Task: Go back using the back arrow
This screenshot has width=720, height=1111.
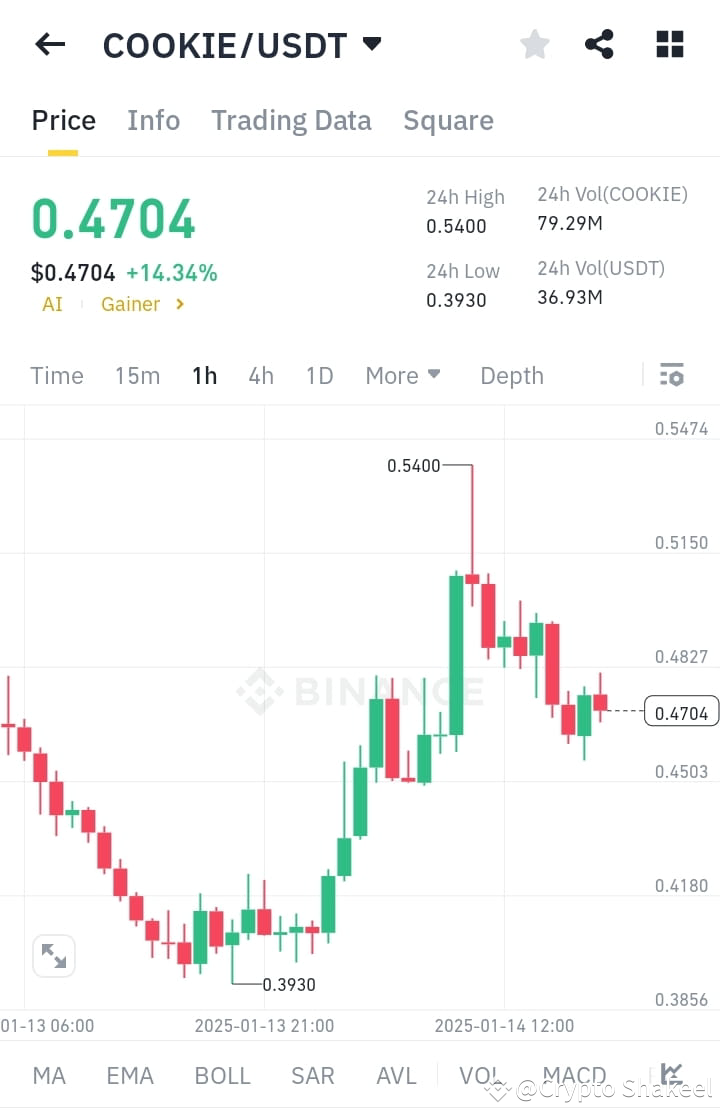Action: pos(50,44)
